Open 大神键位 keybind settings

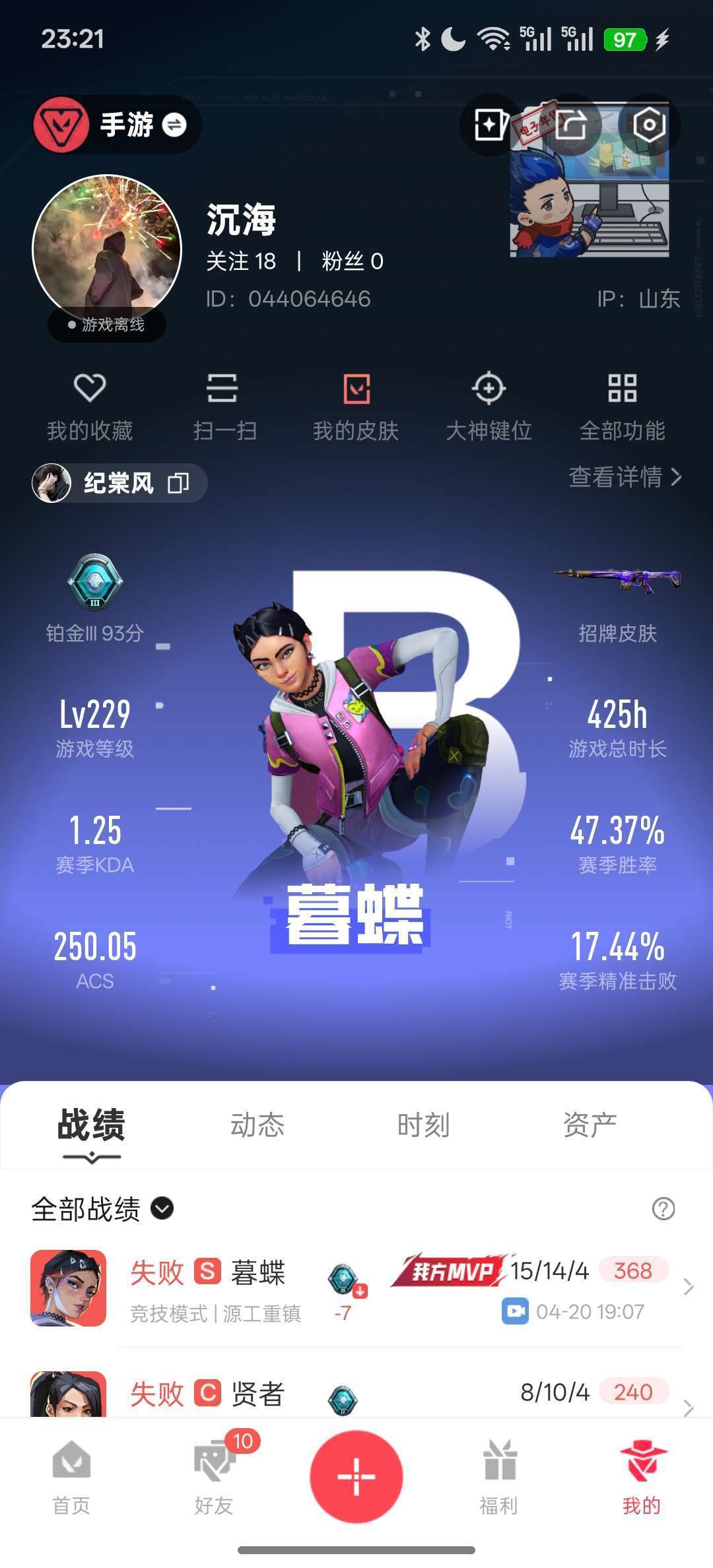(x=489, y=406)
